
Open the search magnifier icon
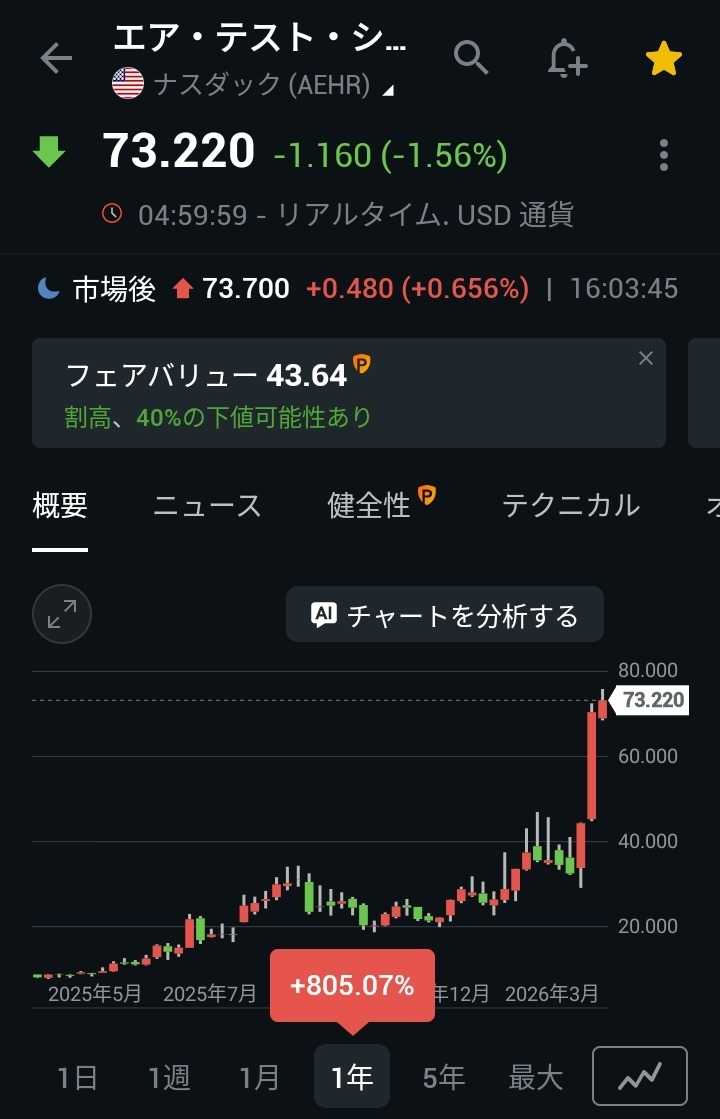[471, 58]
